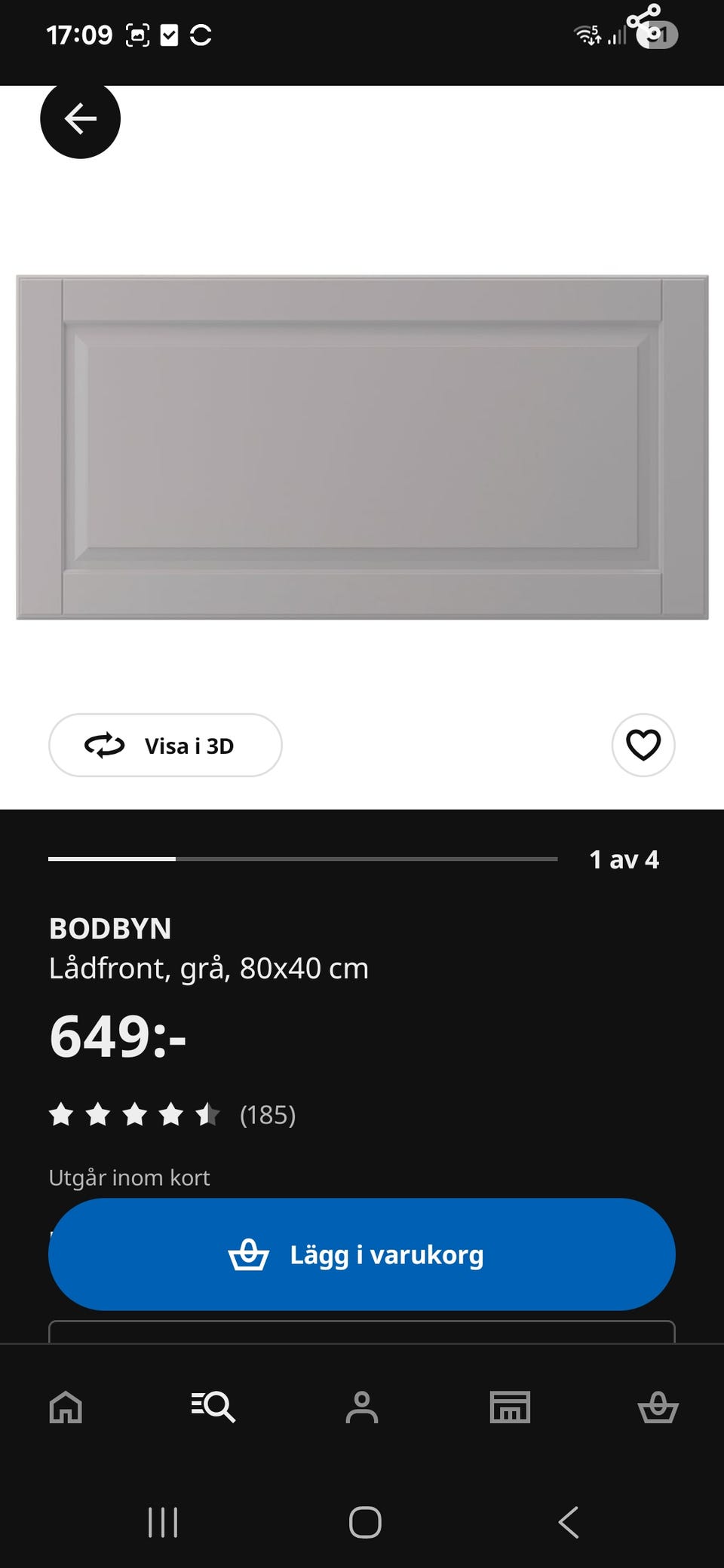Image resolution: width=724 pixels, height=1568 pixels.
Task: Go back using the arrow button
Action: point(80,119)
